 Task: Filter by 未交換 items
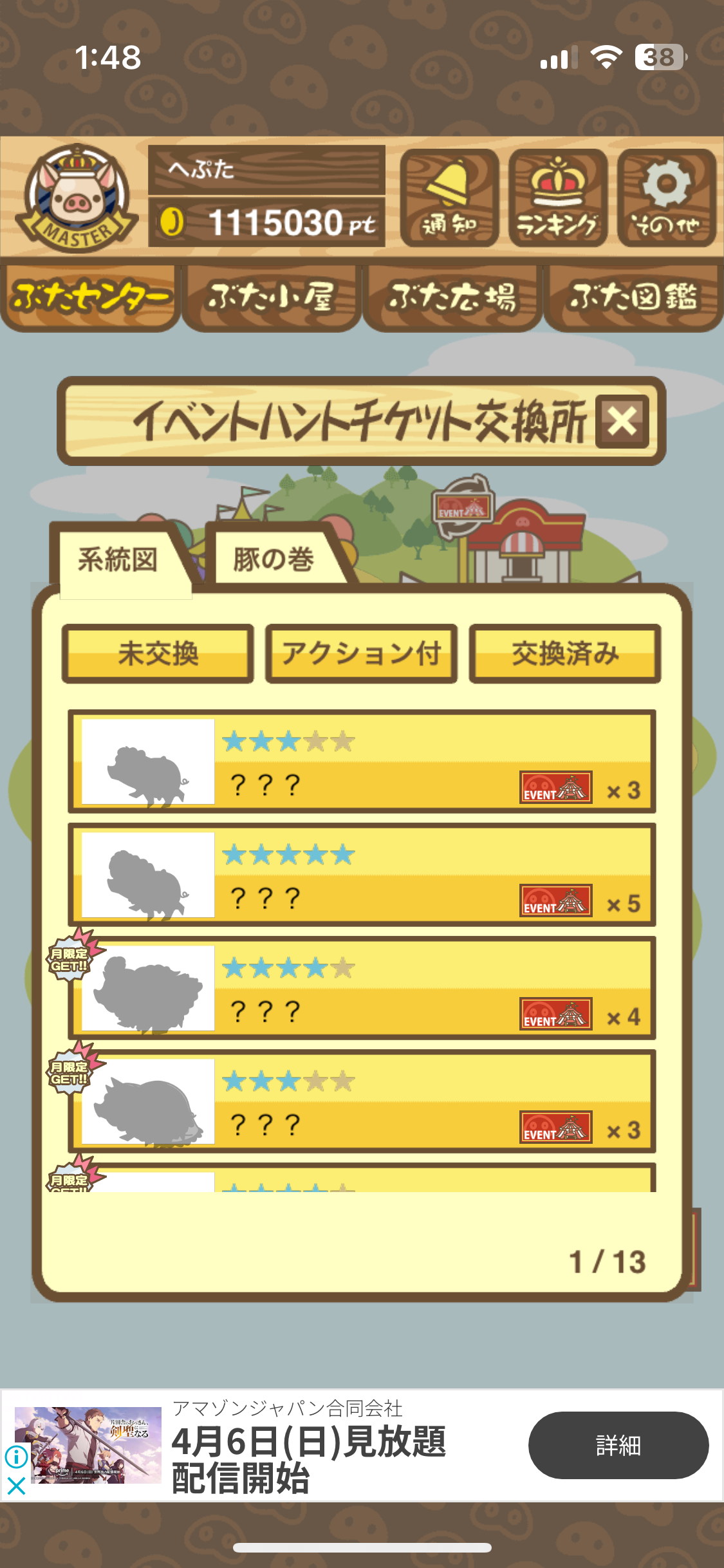[x=158, y=653]
